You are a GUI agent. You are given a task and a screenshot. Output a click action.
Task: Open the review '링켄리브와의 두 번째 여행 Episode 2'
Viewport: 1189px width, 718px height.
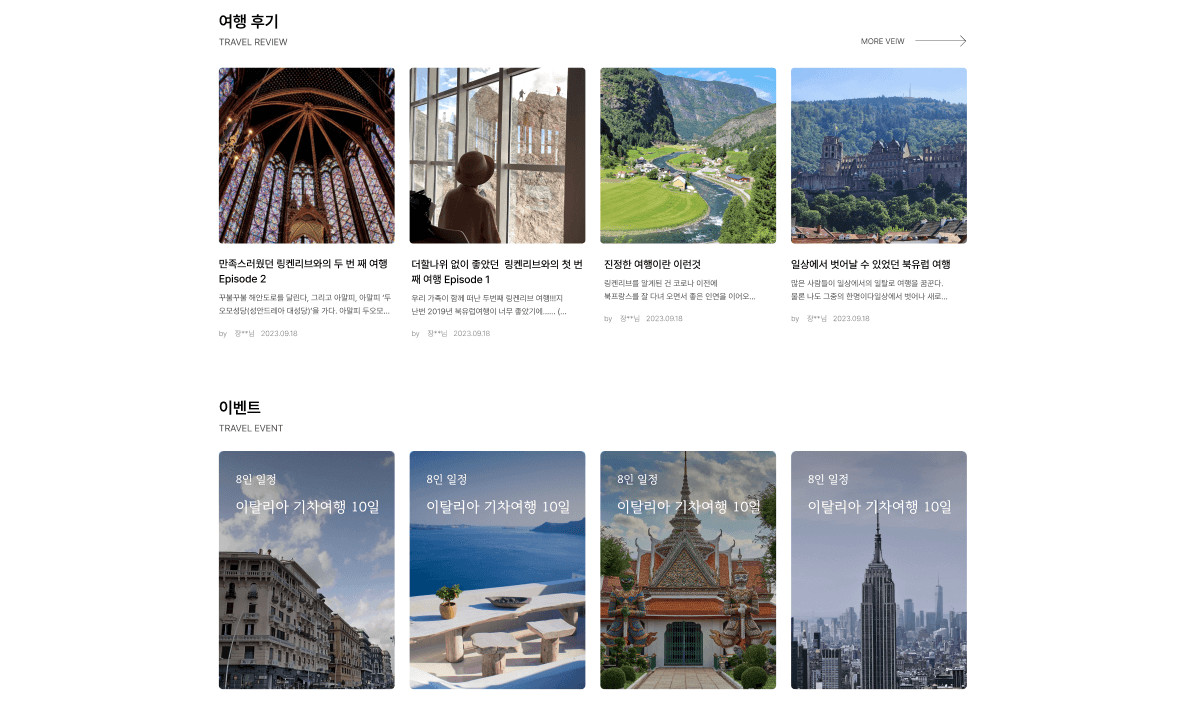point(306,156)
